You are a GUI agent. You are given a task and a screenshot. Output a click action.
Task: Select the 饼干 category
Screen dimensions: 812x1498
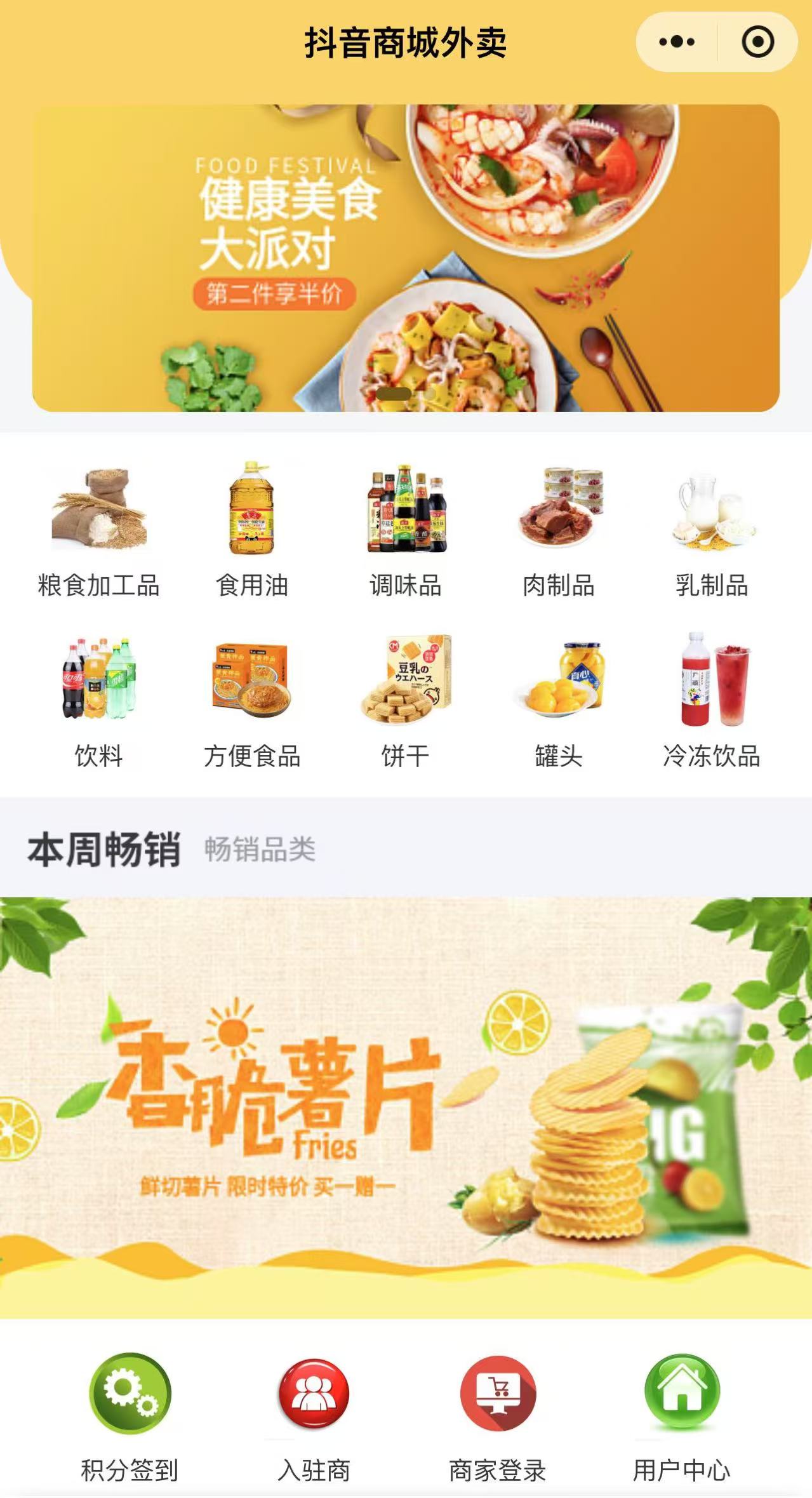tap(406, 702)
